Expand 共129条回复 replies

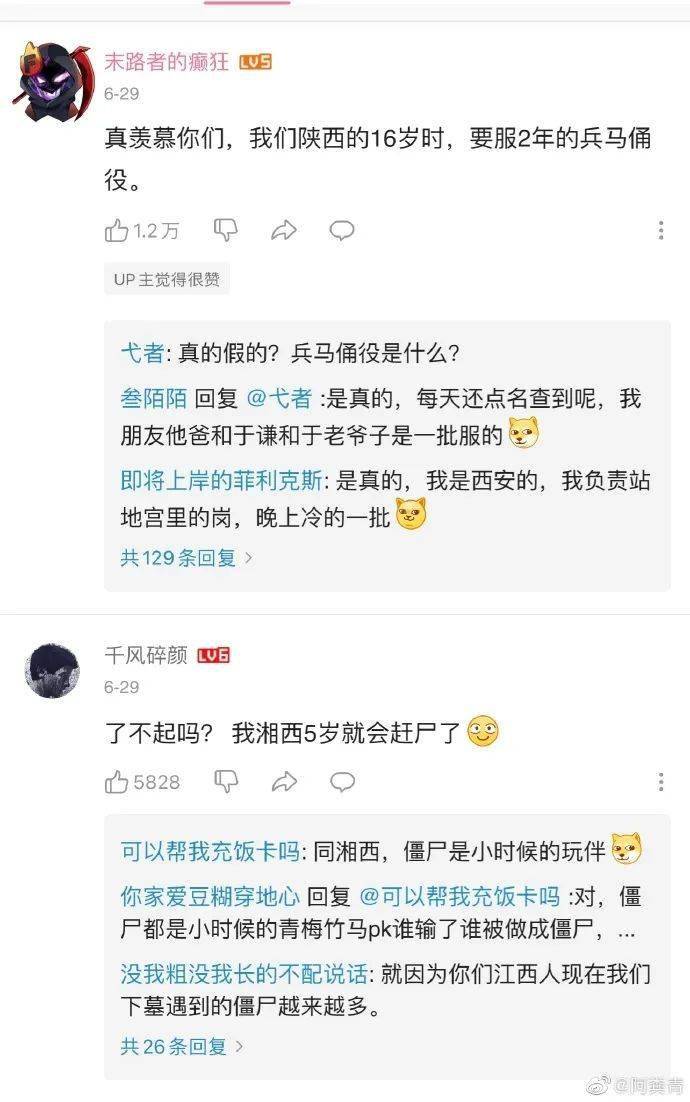186,558
